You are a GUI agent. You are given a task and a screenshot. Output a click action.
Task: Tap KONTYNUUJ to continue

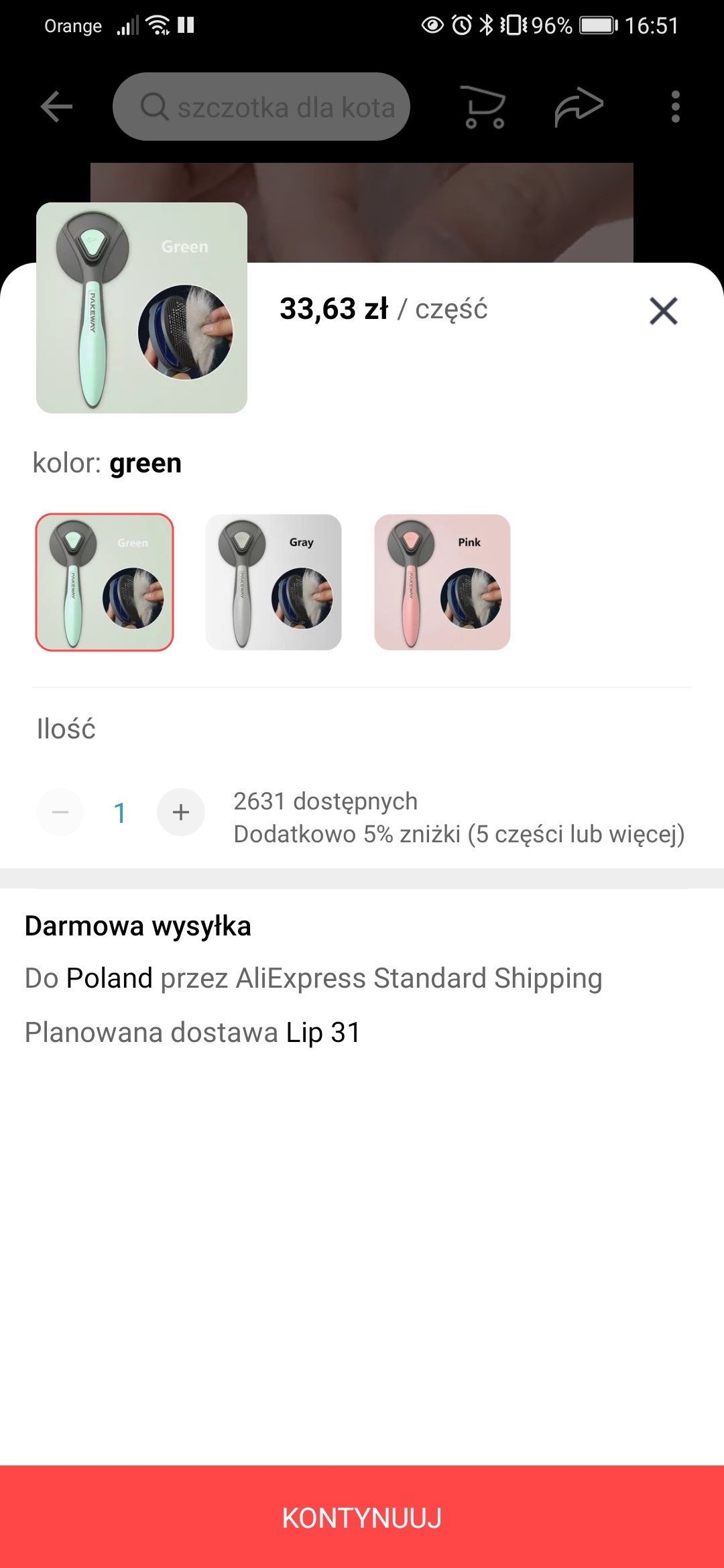coord(362,1518)
